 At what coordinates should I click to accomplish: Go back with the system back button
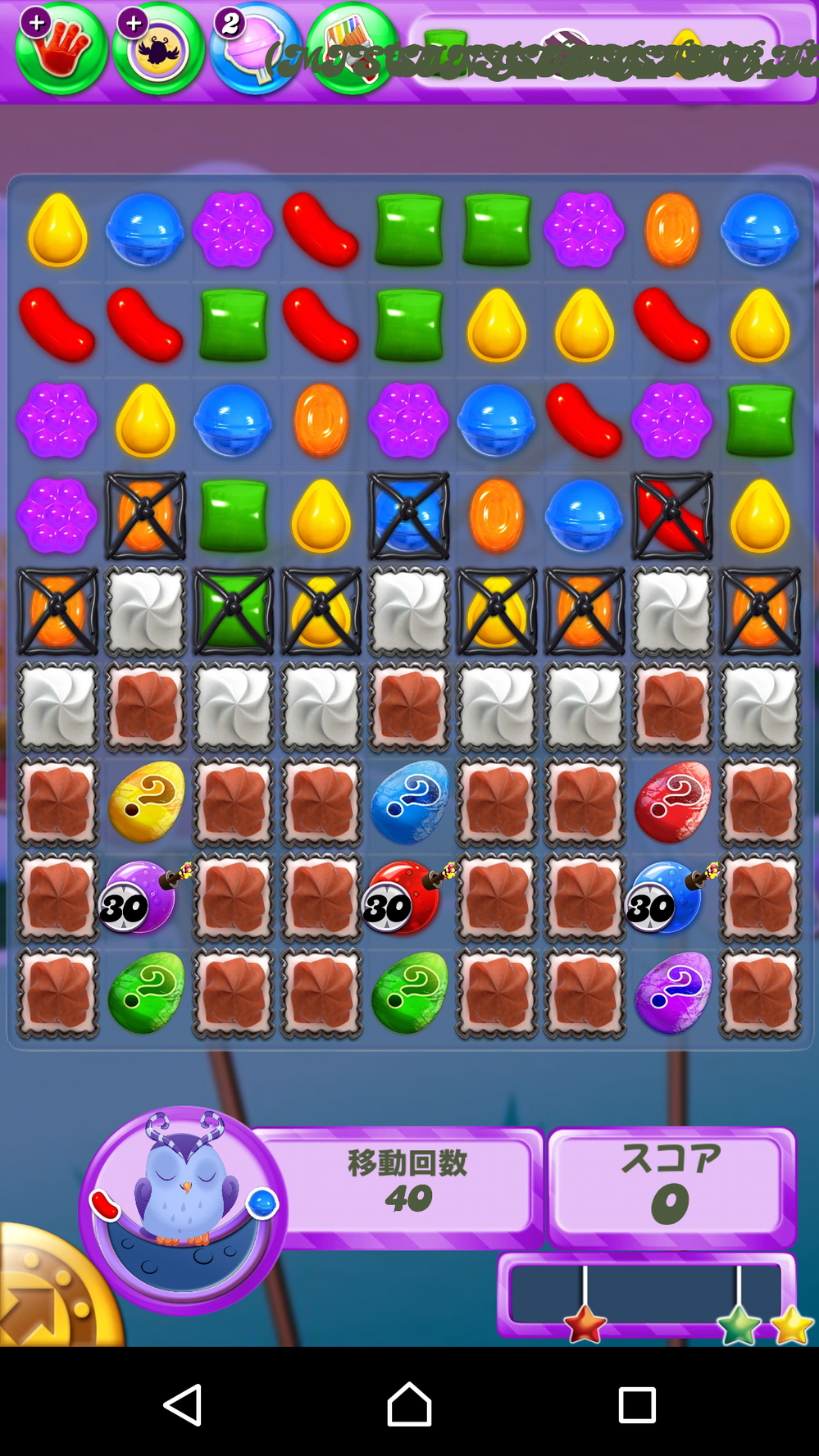coord(183,1404)
